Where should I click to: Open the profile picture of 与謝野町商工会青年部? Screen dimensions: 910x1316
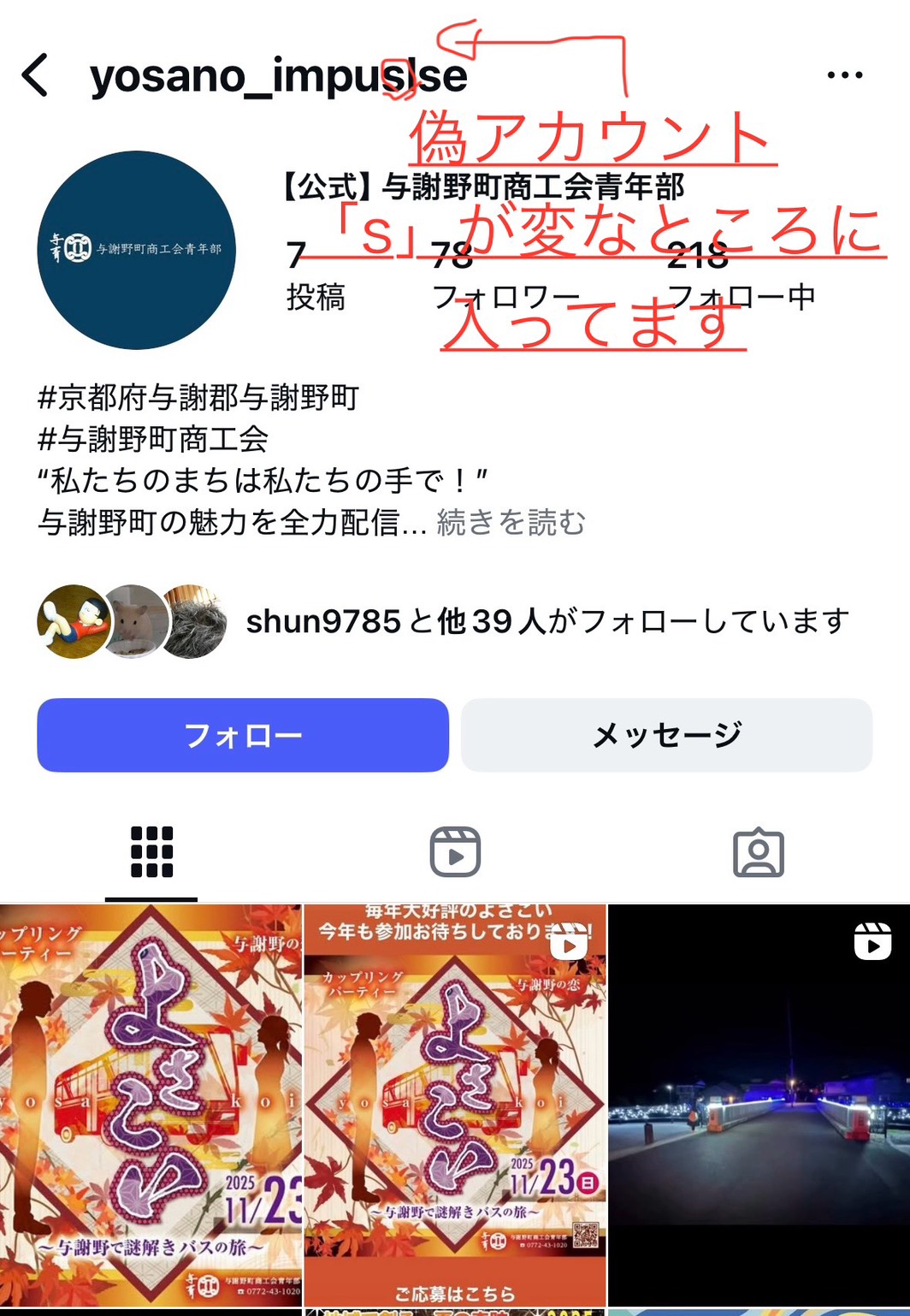coord(137,250)
